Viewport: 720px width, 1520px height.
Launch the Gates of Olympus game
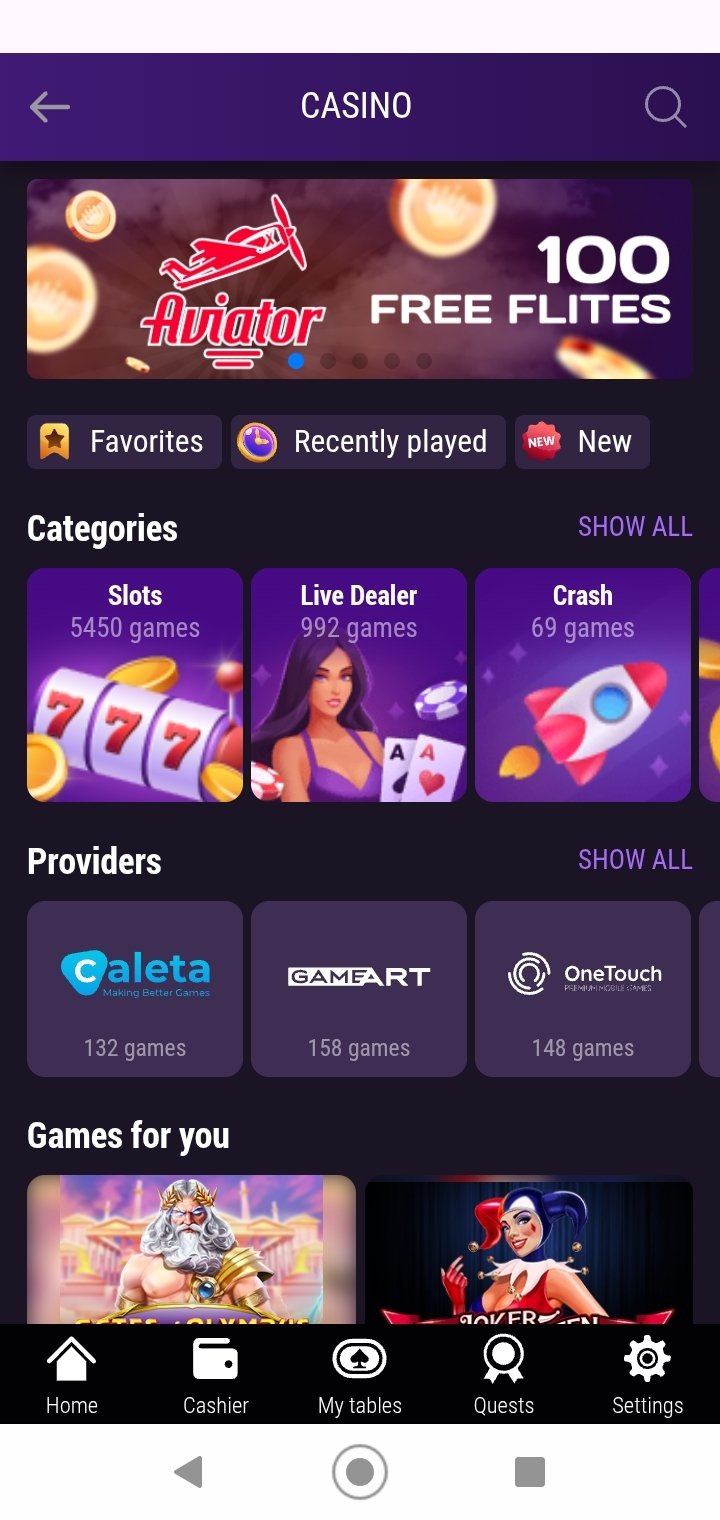pyautogui.click(x=191, y=1250)
